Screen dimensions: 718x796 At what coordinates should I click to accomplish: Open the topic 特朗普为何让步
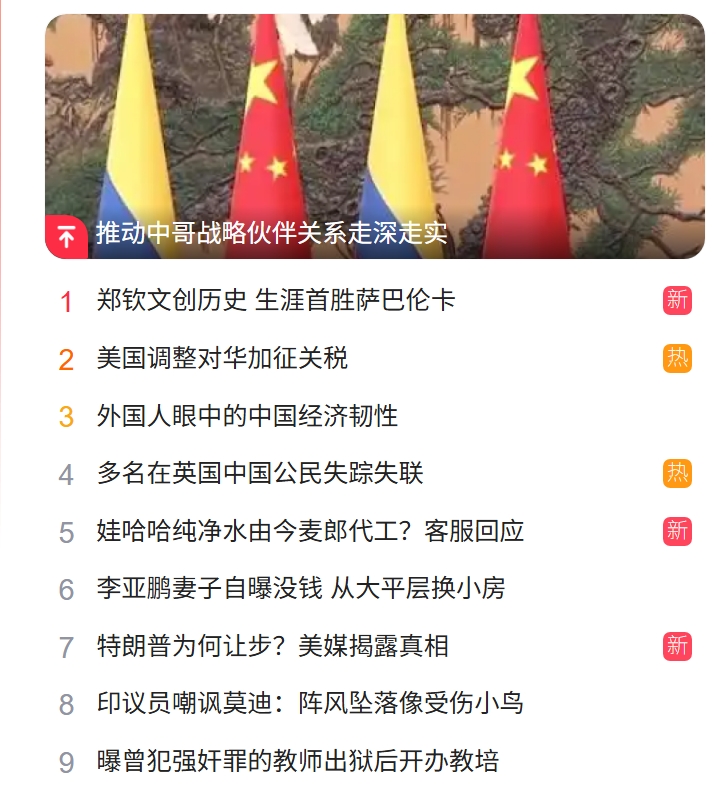[x=272, y=646]
